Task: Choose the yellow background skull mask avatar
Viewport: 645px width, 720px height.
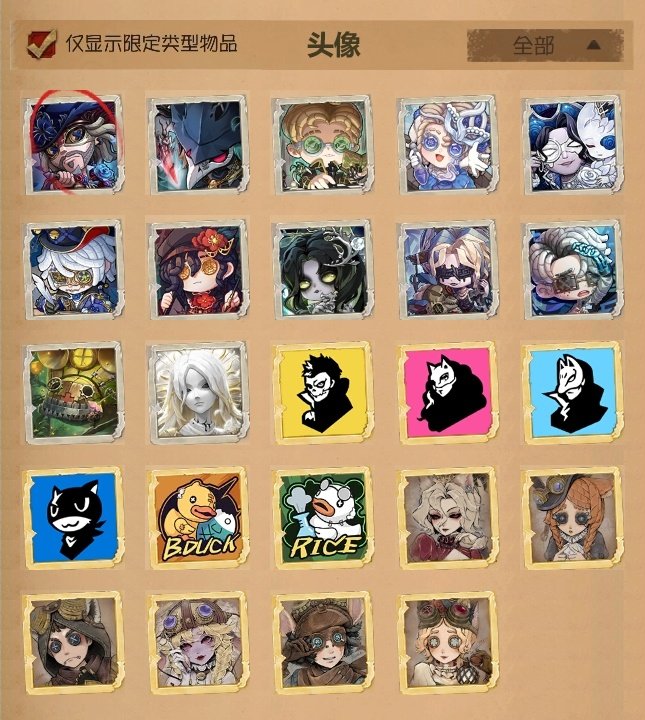Action: pyautogui.click(x=322, y=393)
